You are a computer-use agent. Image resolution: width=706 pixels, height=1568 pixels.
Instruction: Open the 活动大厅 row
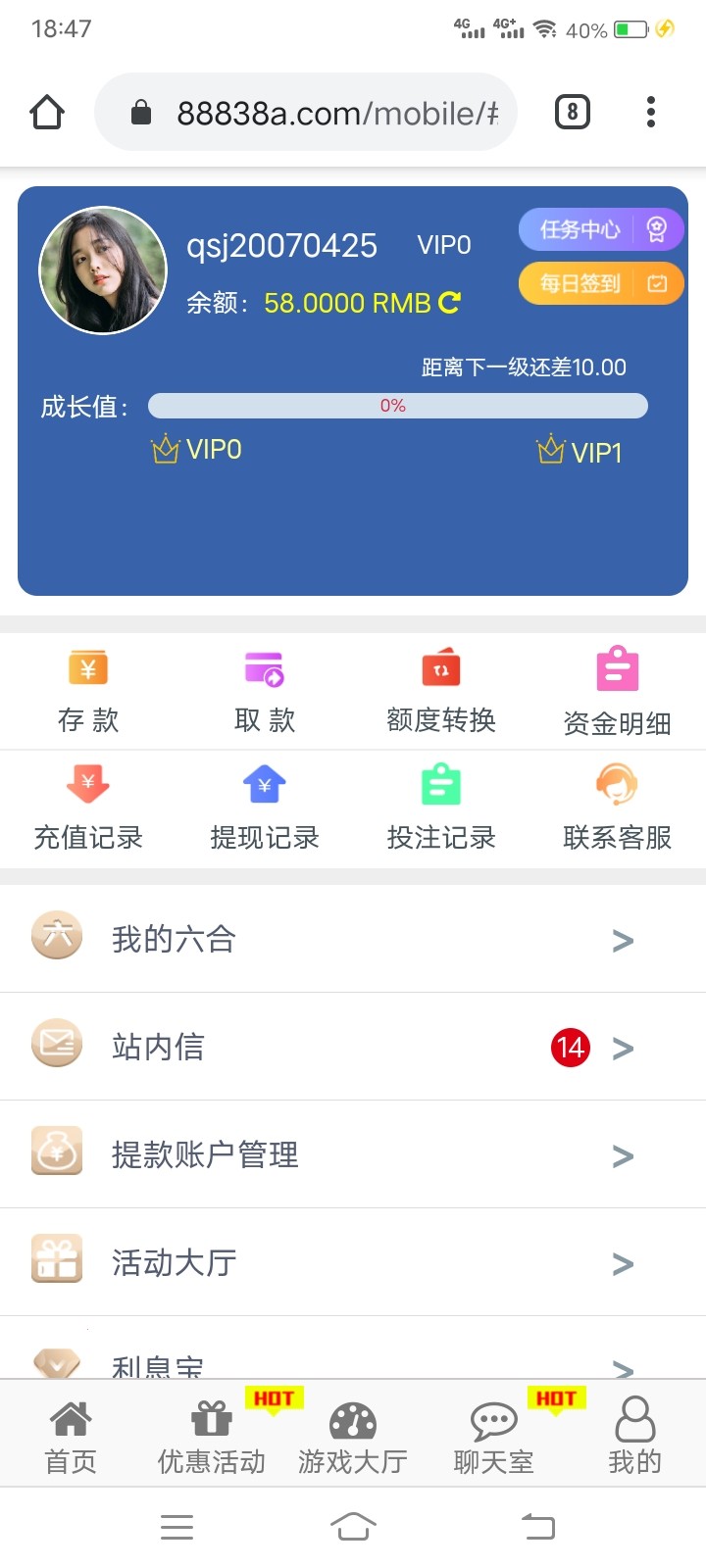(x=353, y=1262)
